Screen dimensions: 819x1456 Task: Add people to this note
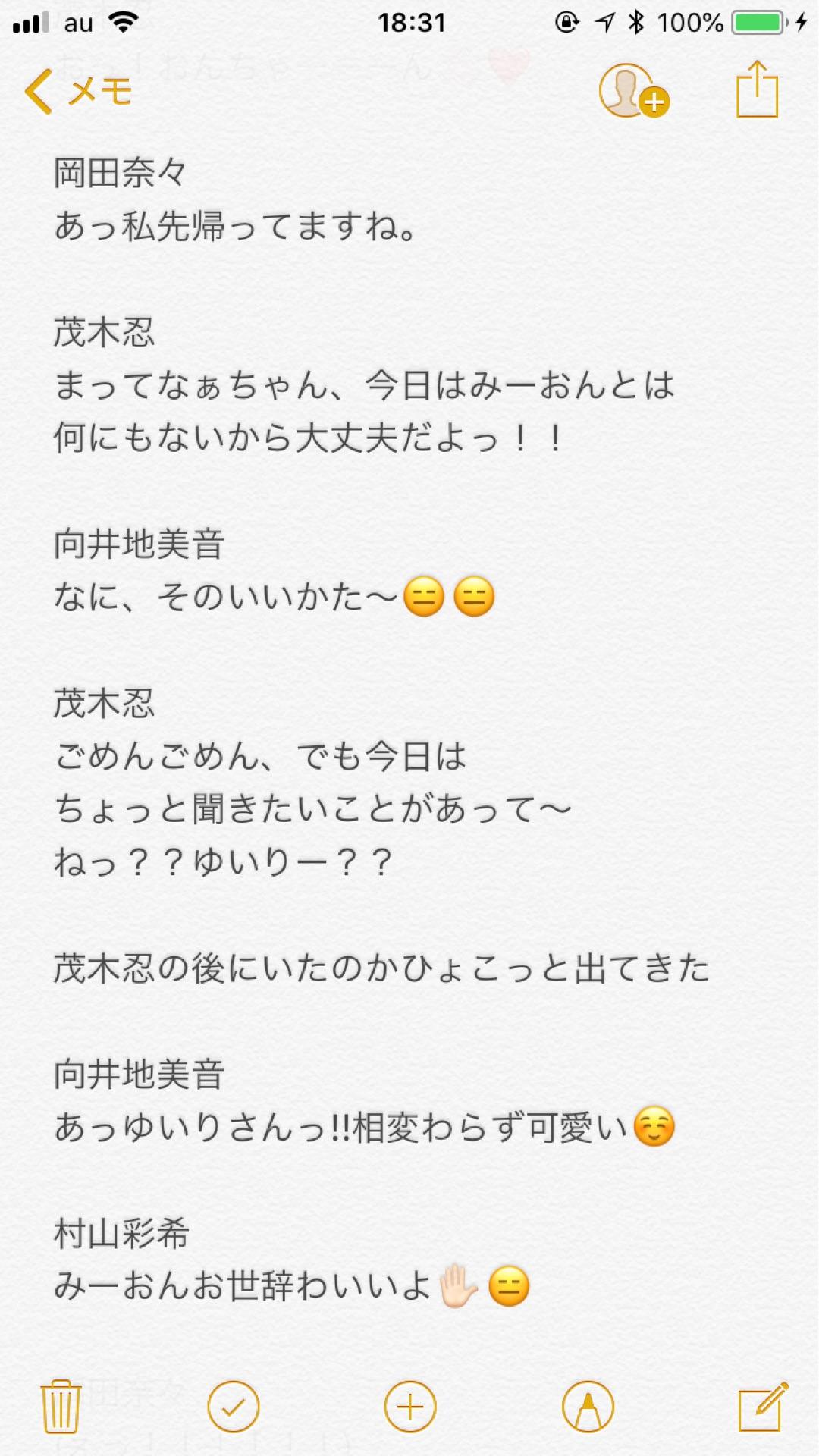634,92
